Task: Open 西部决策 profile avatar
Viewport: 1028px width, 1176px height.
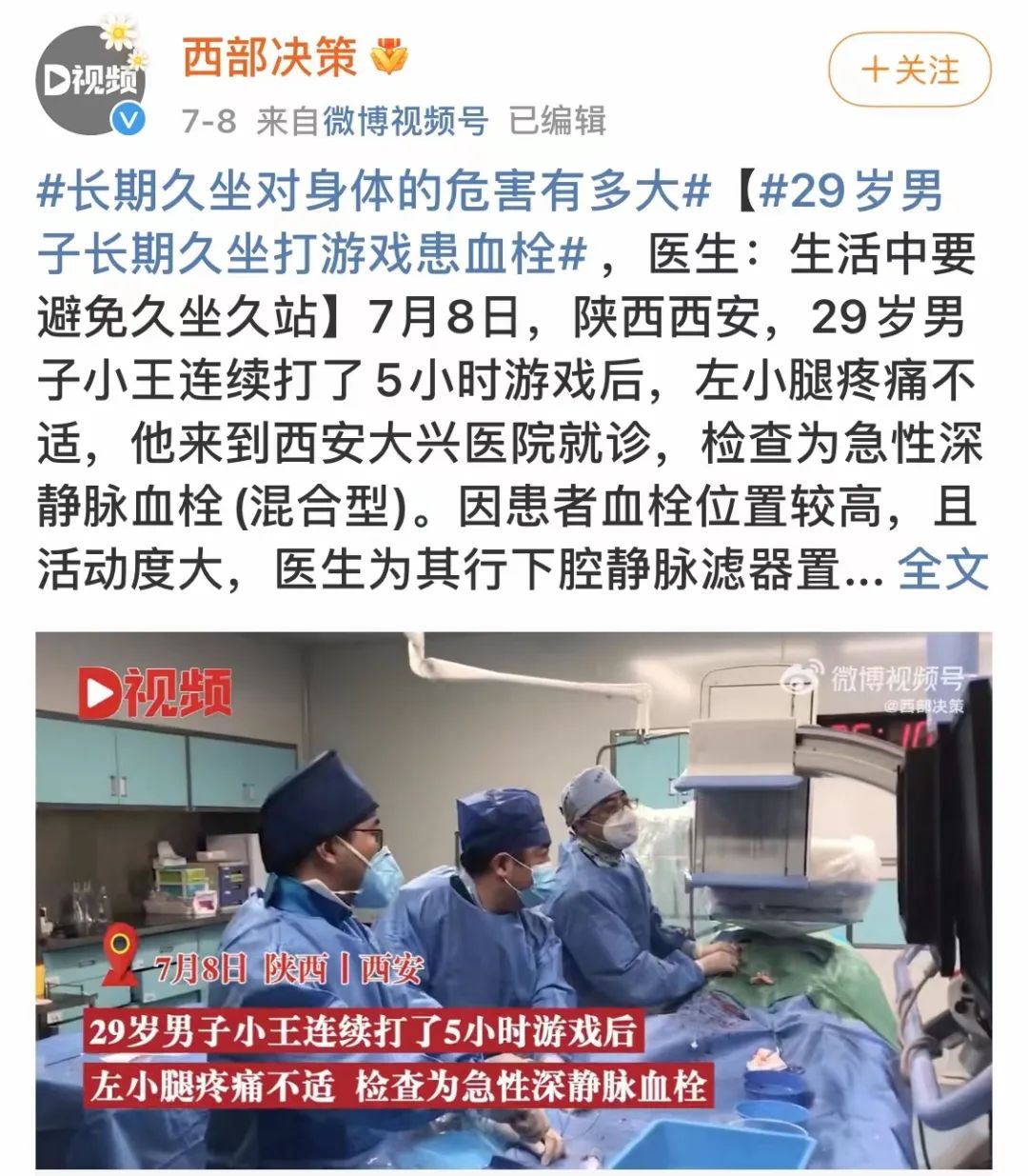Action: click(x=93, y=81)
